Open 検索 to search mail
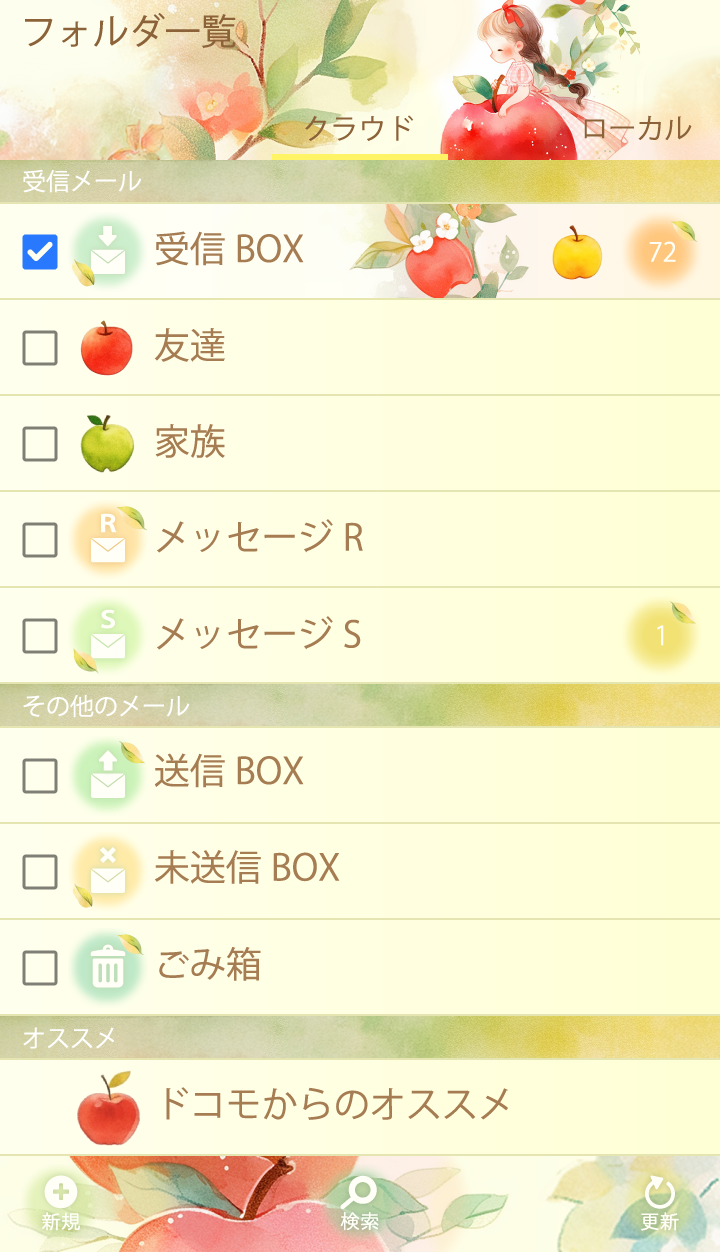This screenshot has width=720, height=1252. pos(359,1203)
